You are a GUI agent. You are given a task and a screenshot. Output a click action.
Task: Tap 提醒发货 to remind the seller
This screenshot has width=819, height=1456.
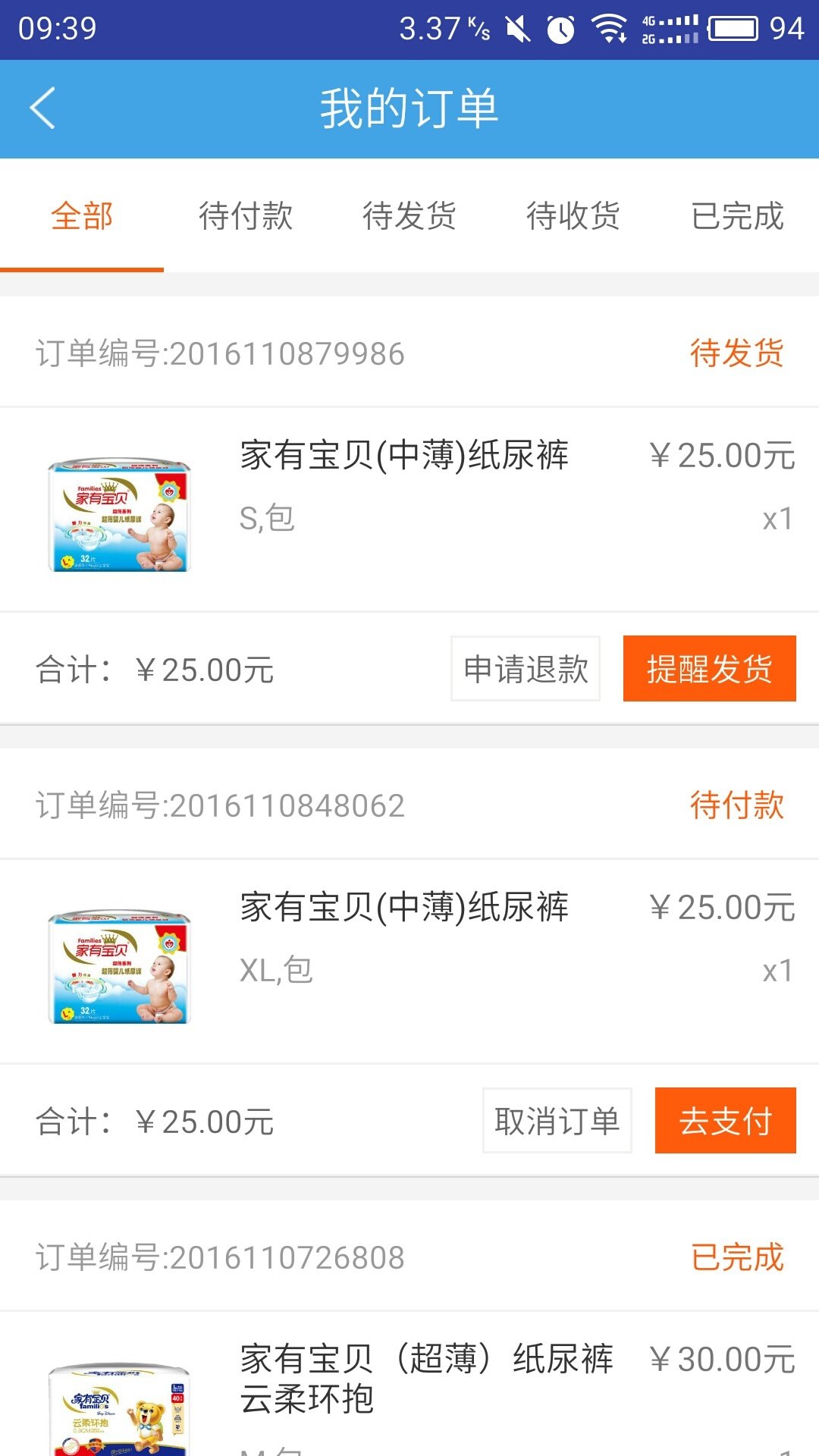point(709,669)
